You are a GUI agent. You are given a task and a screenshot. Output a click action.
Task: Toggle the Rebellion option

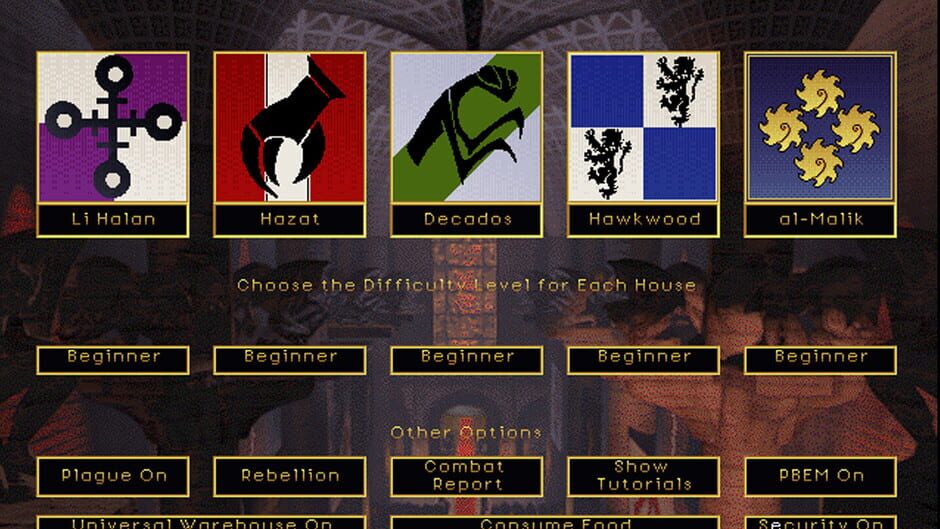coord(290,476)
